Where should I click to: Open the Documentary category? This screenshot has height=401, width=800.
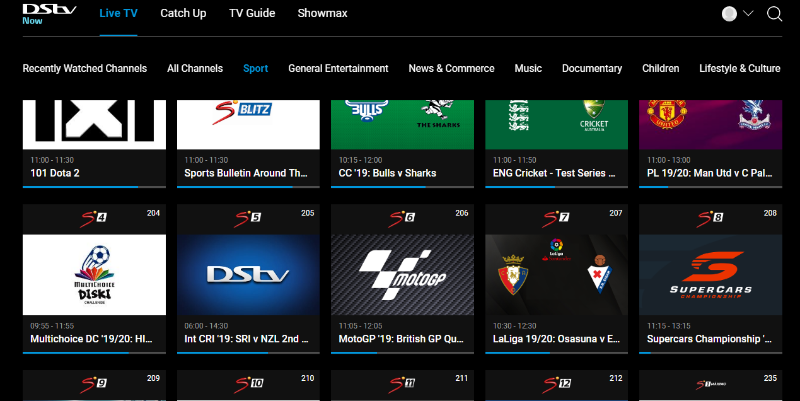(592, 69)
